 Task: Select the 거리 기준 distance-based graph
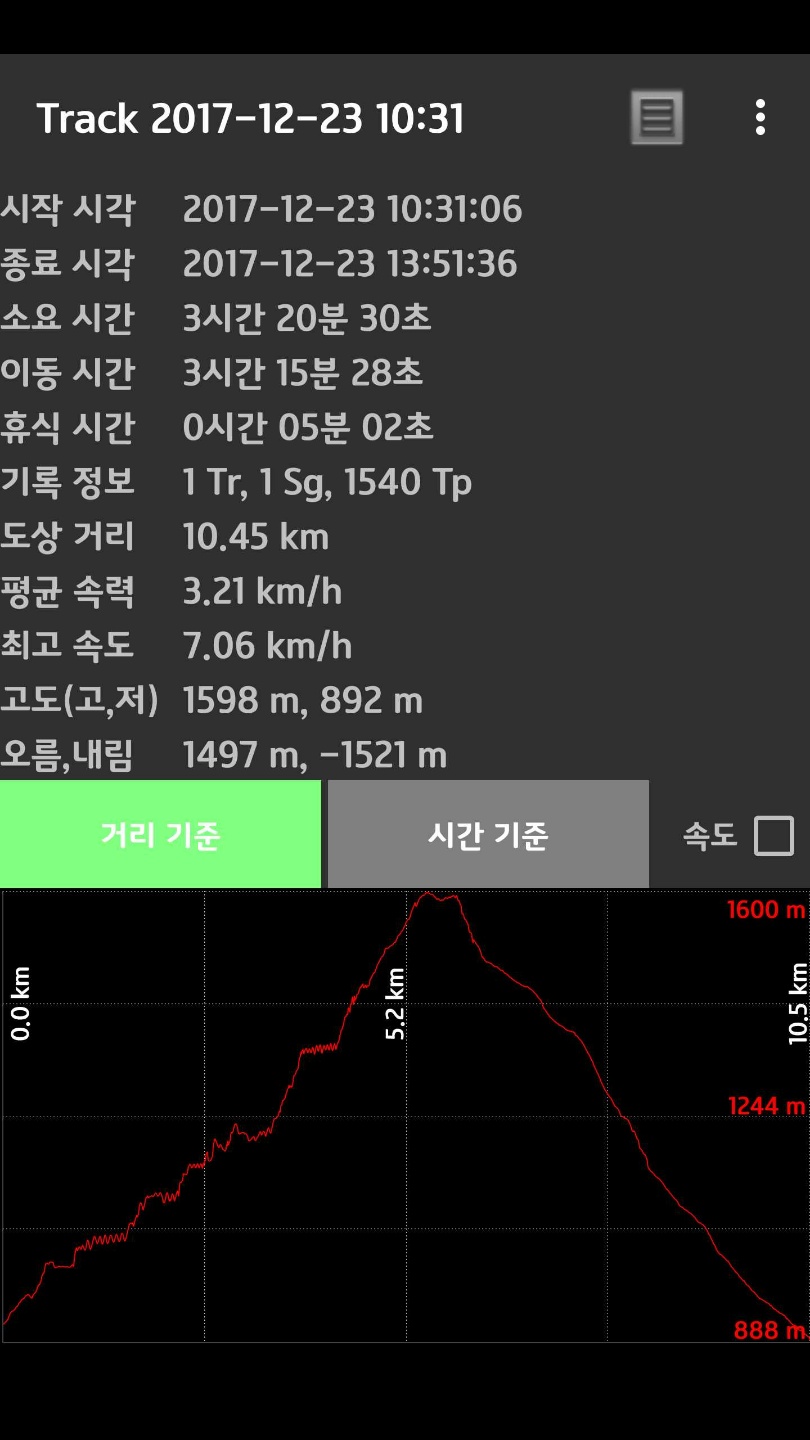pos(160,835)
